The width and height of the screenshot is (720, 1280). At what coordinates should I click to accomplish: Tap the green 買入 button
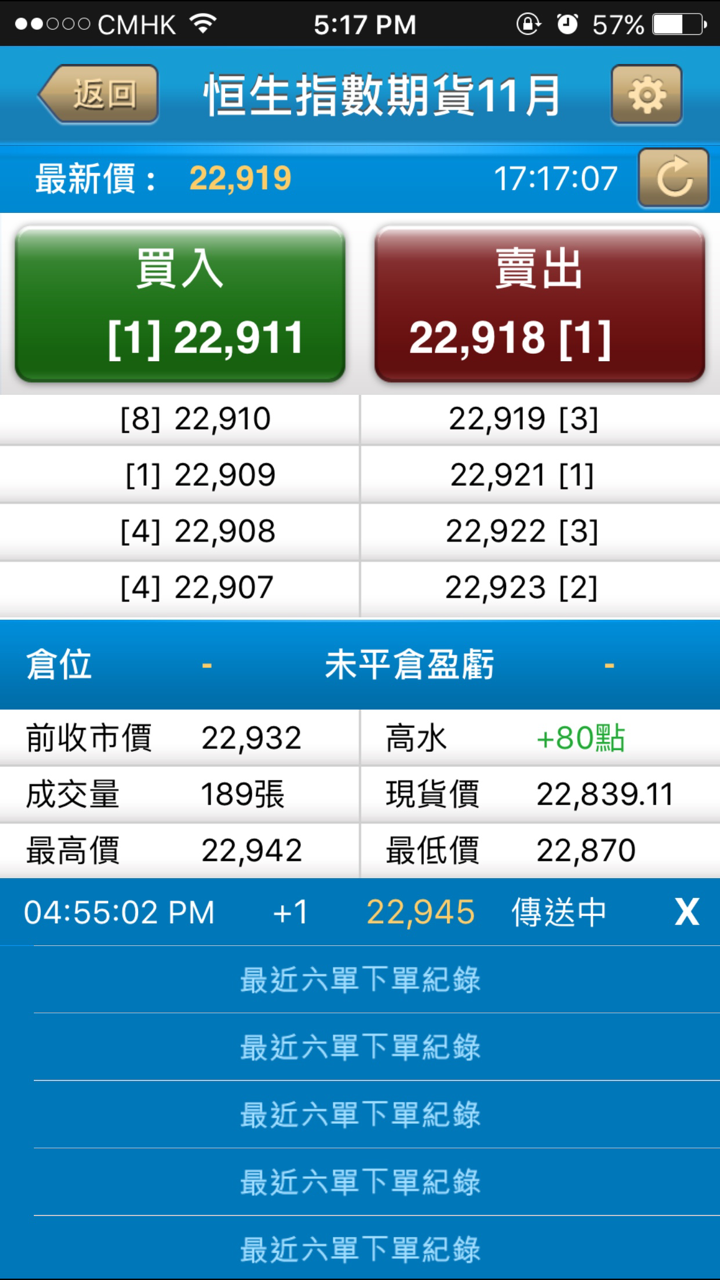point(180,304)
